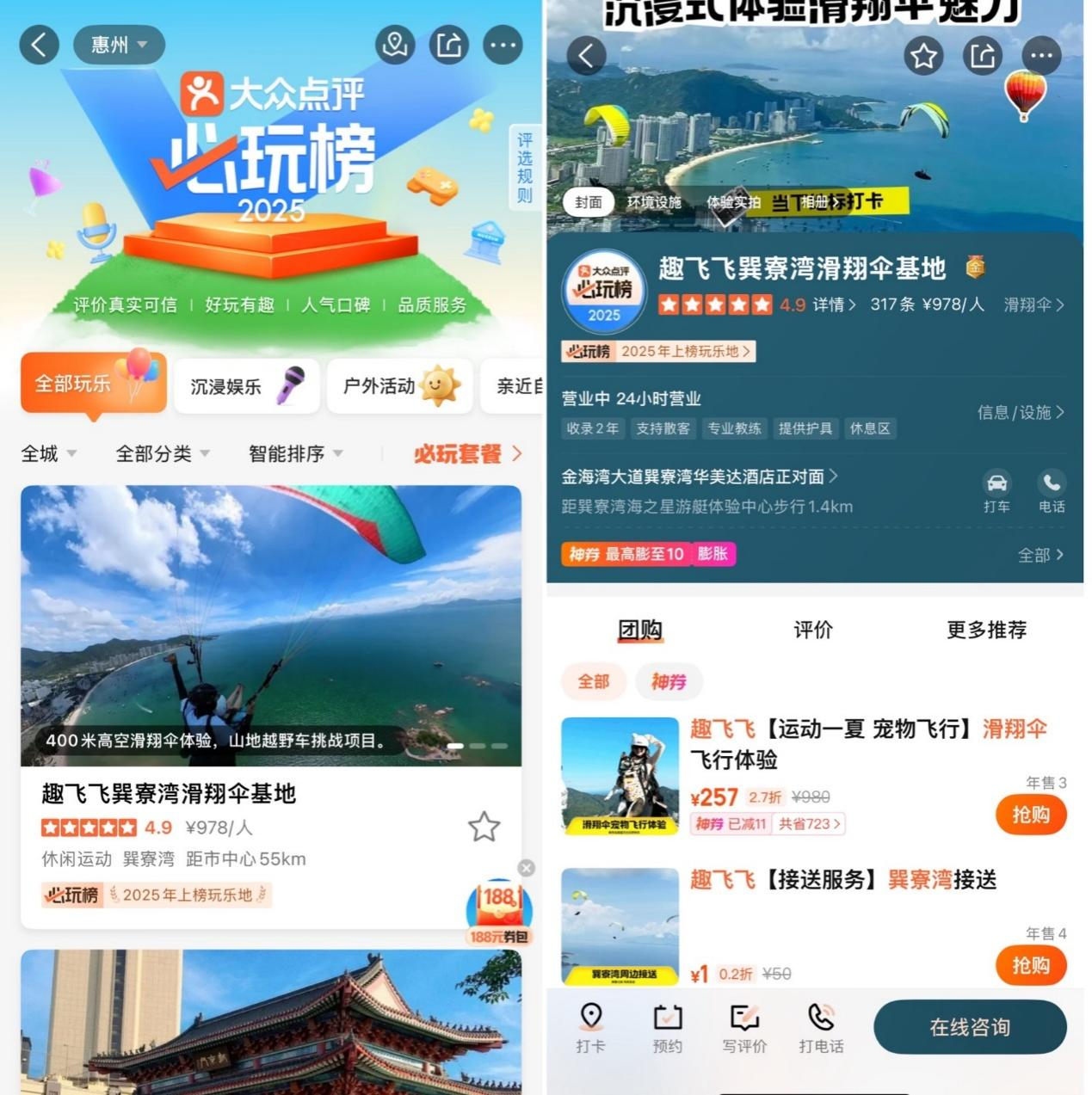Show the 环境设施 photos

(x=654, y=202)
